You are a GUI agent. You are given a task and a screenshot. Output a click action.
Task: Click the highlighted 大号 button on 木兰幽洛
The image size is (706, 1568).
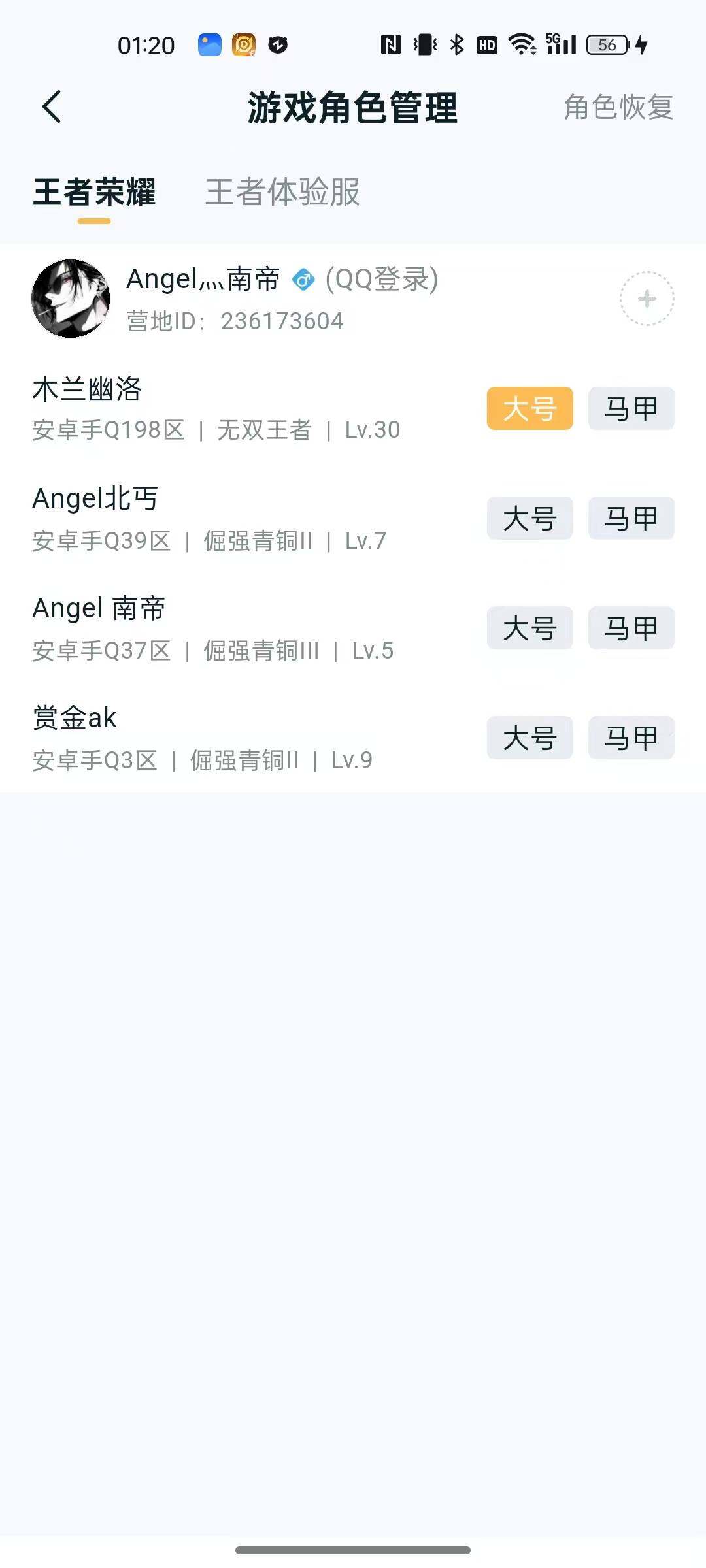point(529,408)
